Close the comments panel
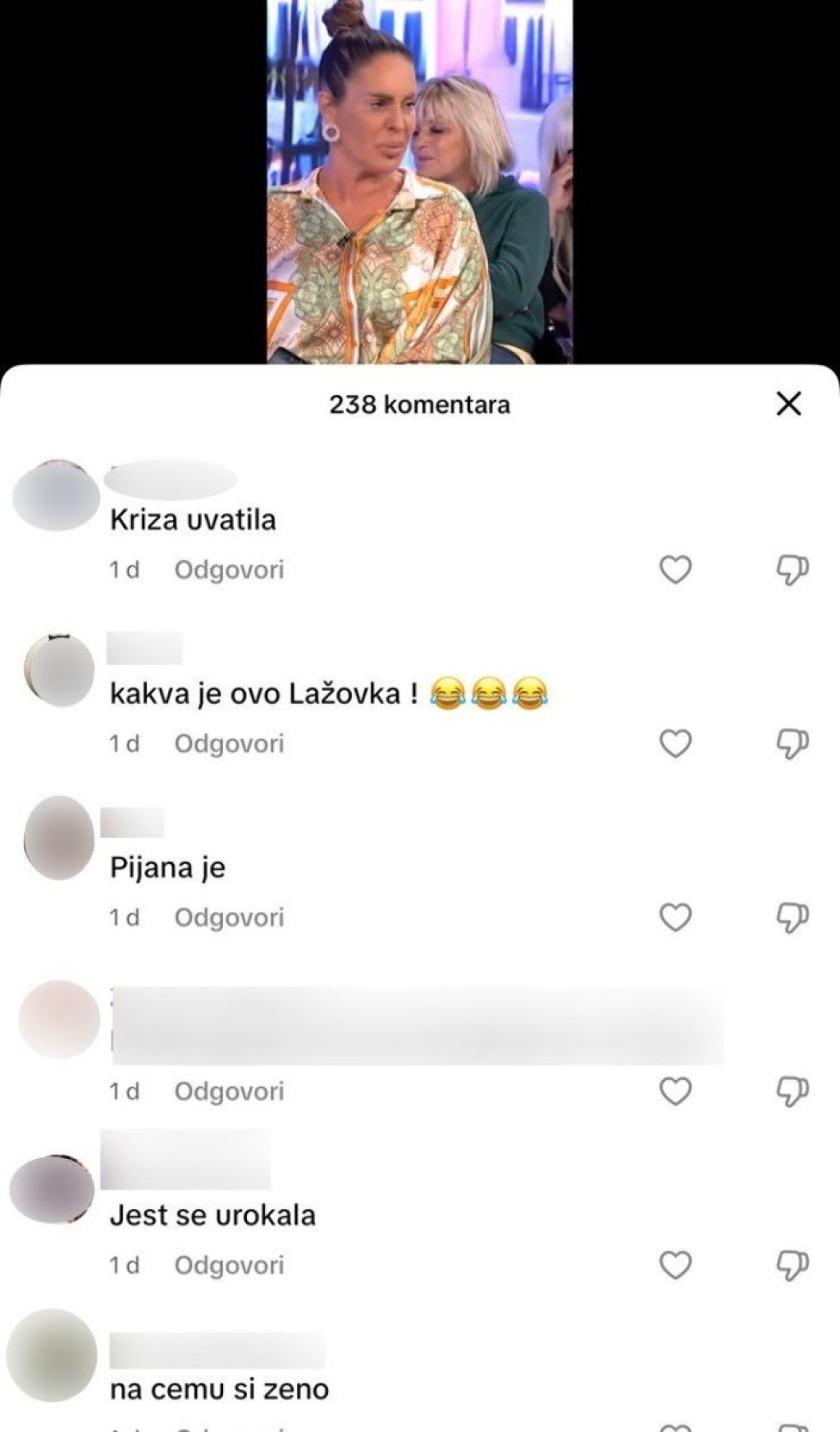Image resolution: width=840 pixels, height=1432 pixels. pyautogui.click(x=788, y=404)
